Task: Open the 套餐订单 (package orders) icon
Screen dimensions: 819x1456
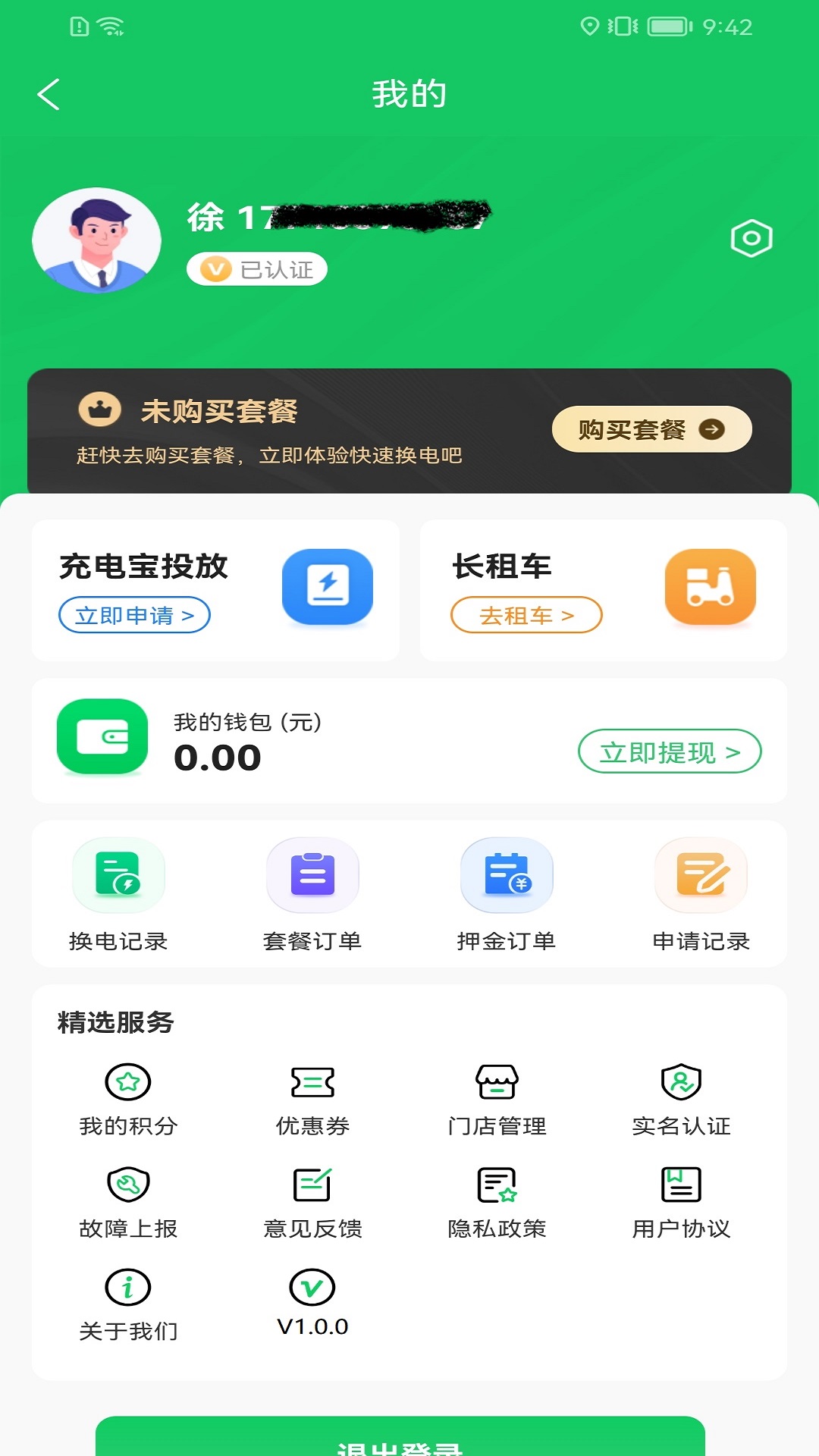Action: 312,876
